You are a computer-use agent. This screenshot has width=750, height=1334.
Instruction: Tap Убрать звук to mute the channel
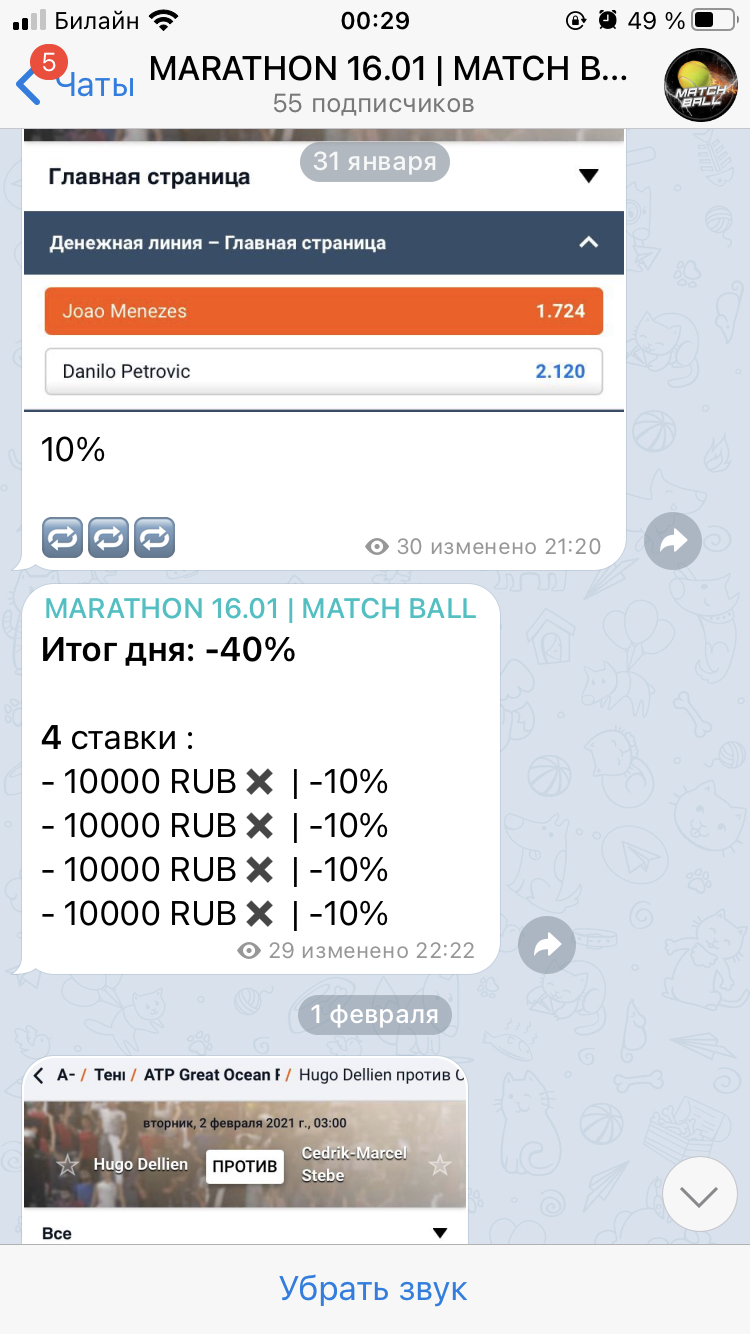[x=374, y=1289]
